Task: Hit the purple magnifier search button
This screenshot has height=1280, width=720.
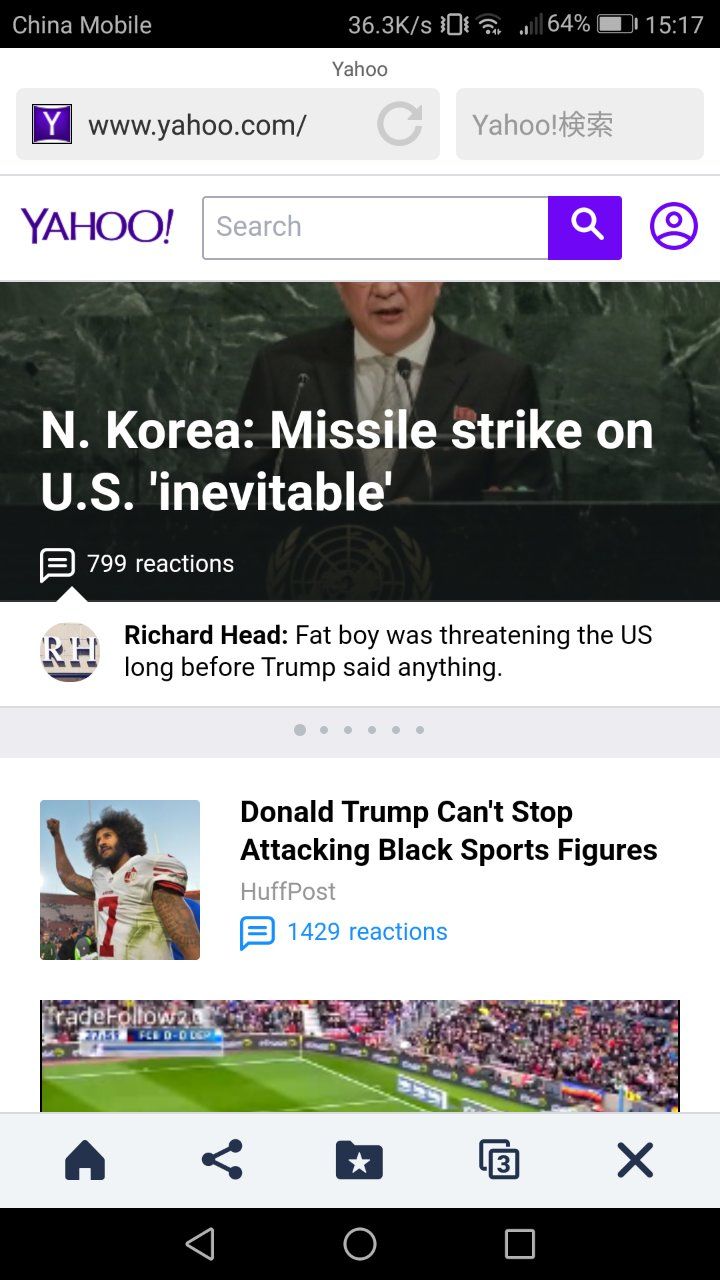Action: click(585, 227)
